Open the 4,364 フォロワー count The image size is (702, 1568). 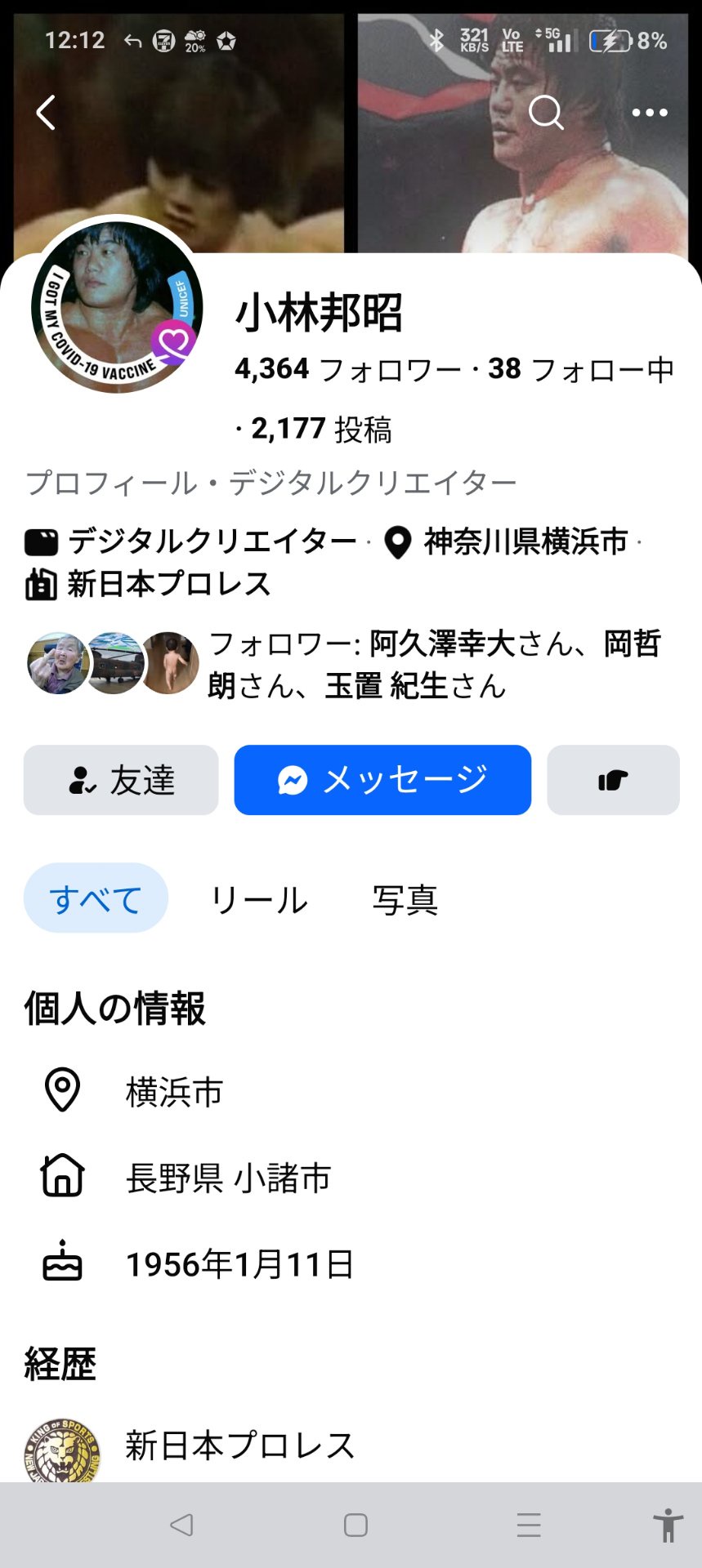point(348,370)
